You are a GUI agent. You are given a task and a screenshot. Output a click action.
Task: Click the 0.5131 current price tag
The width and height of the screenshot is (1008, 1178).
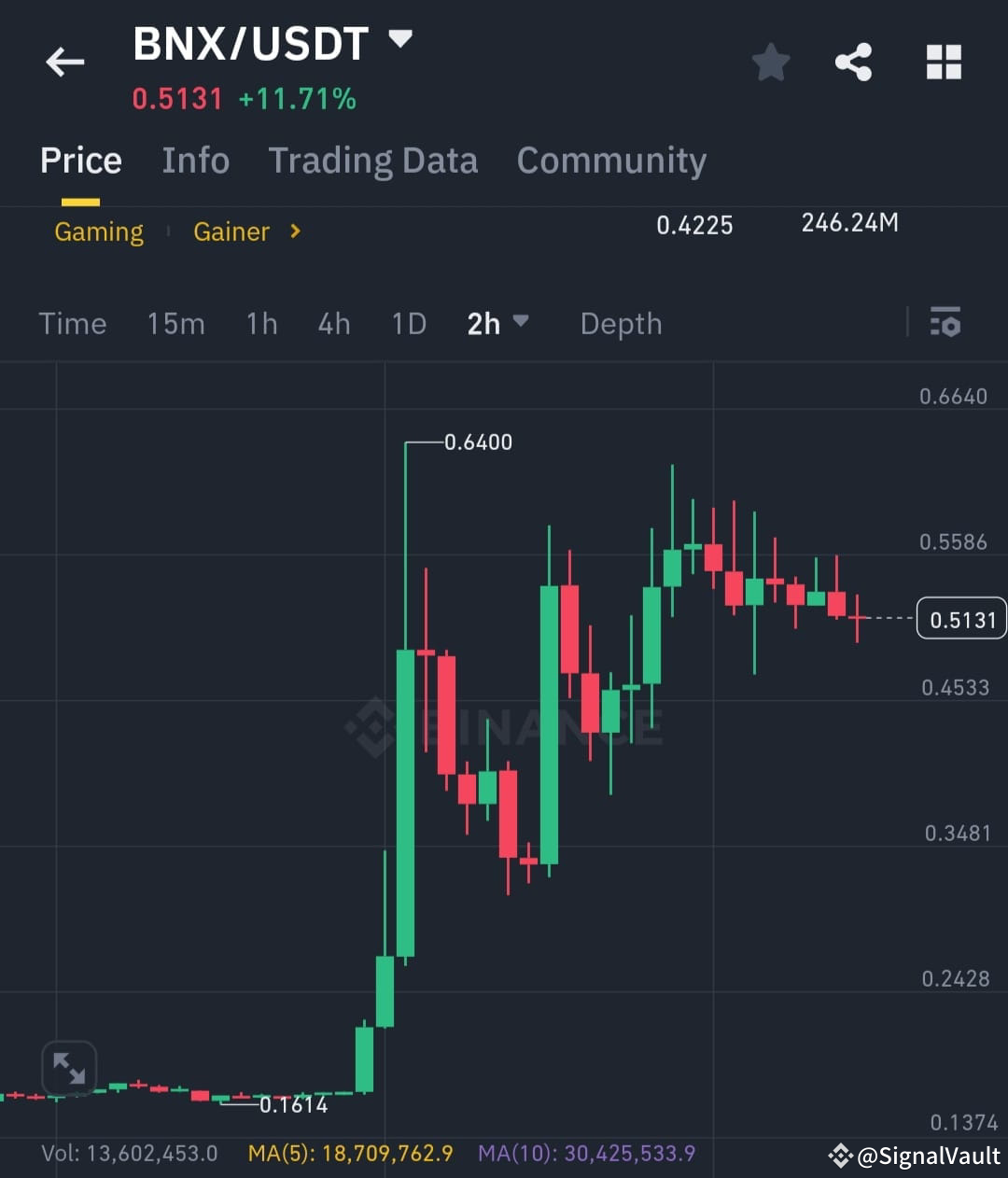coord(960,618)
